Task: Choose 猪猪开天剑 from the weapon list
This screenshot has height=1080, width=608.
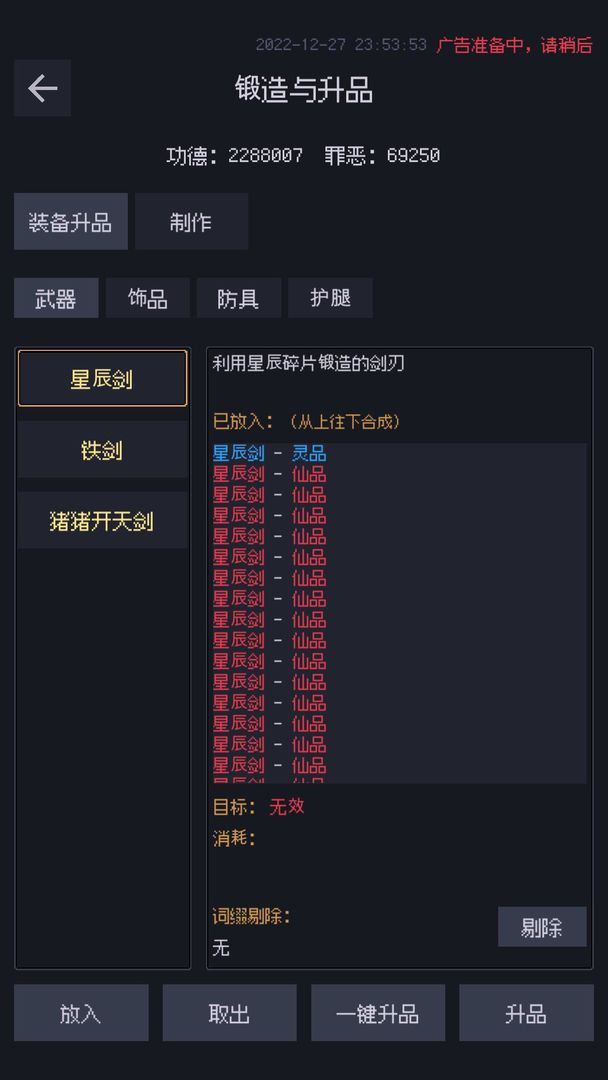Action: tap(102, 521)
